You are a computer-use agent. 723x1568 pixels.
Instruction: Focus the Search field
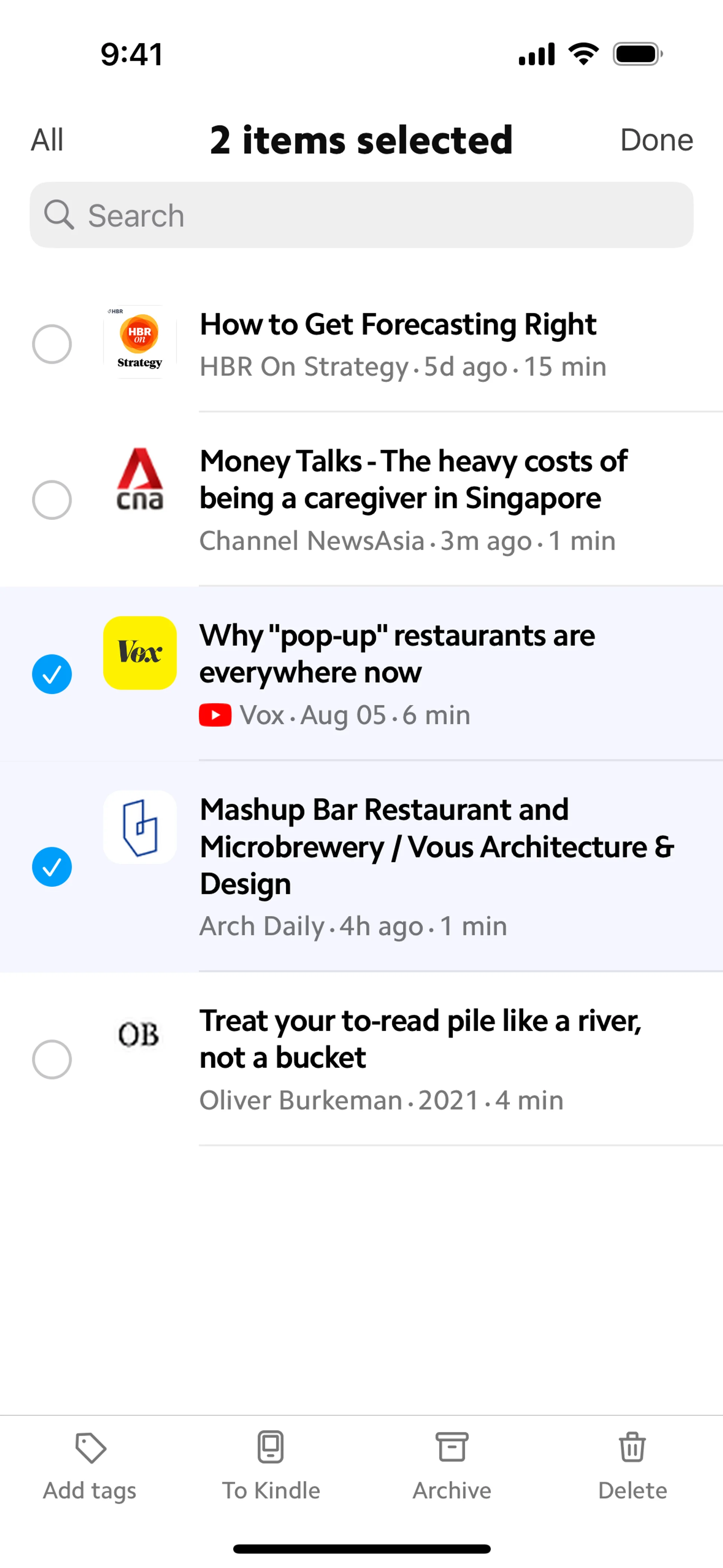pos(361,215)
